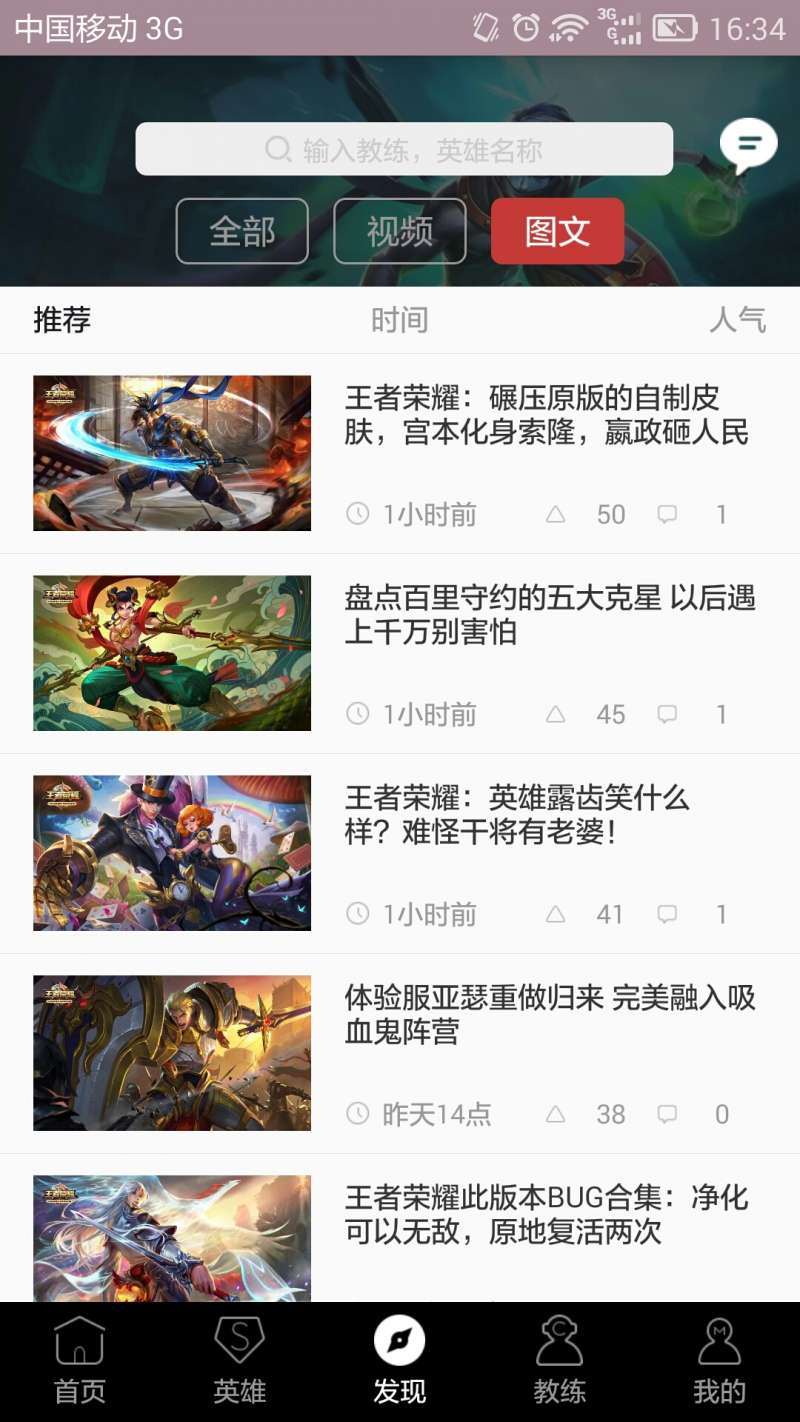Switch to the 英雄 tab

coord(240,1362)
